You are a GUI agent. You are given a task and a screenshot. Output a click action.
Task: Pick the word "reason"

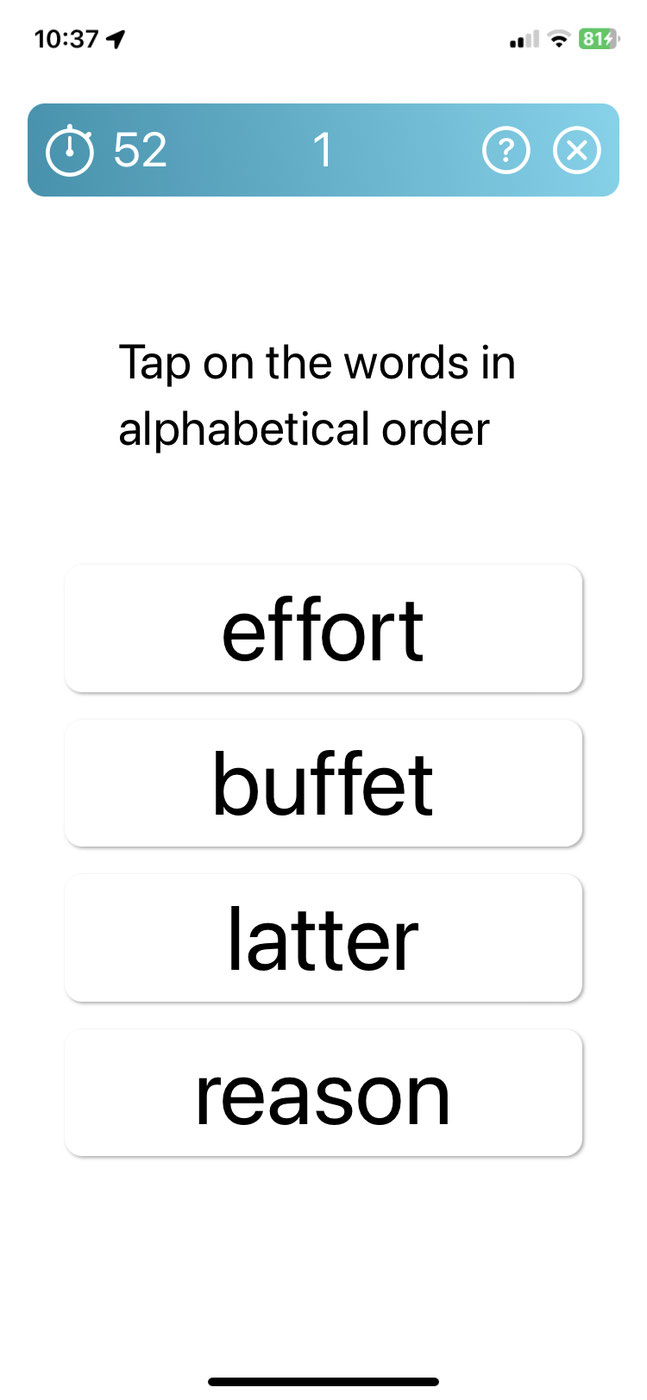pos(323,1093)
